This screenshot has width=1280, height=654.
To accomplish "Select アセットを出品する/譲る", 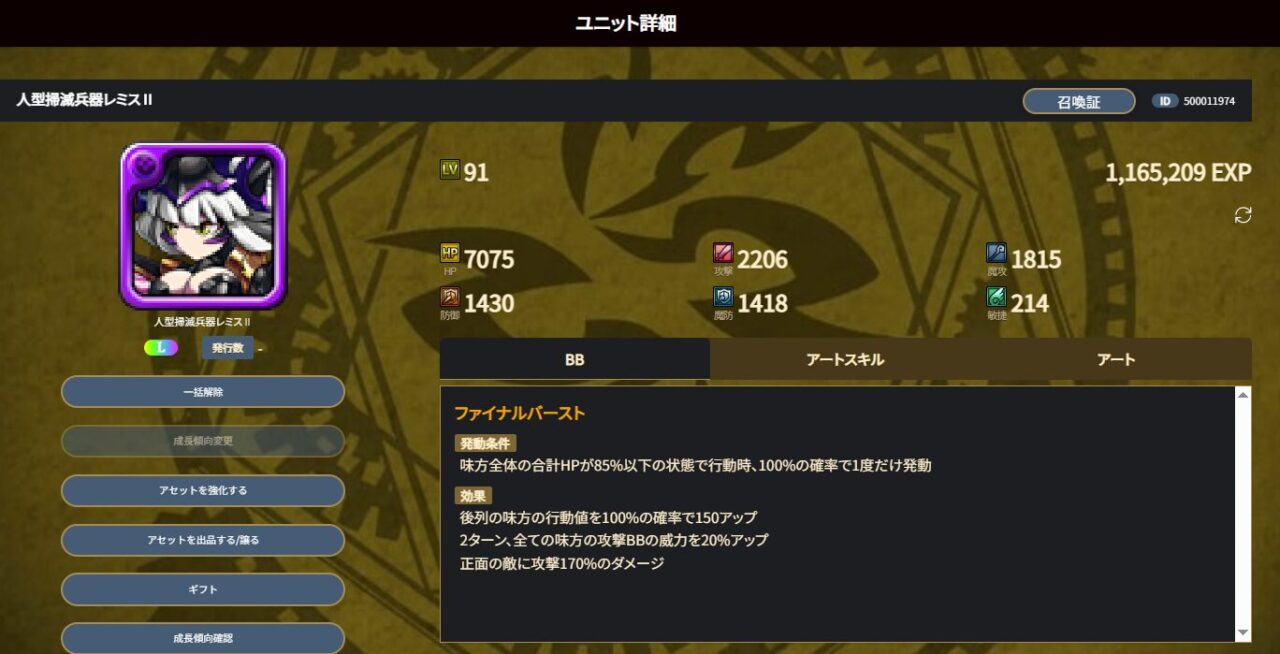I will click(203, 540).
